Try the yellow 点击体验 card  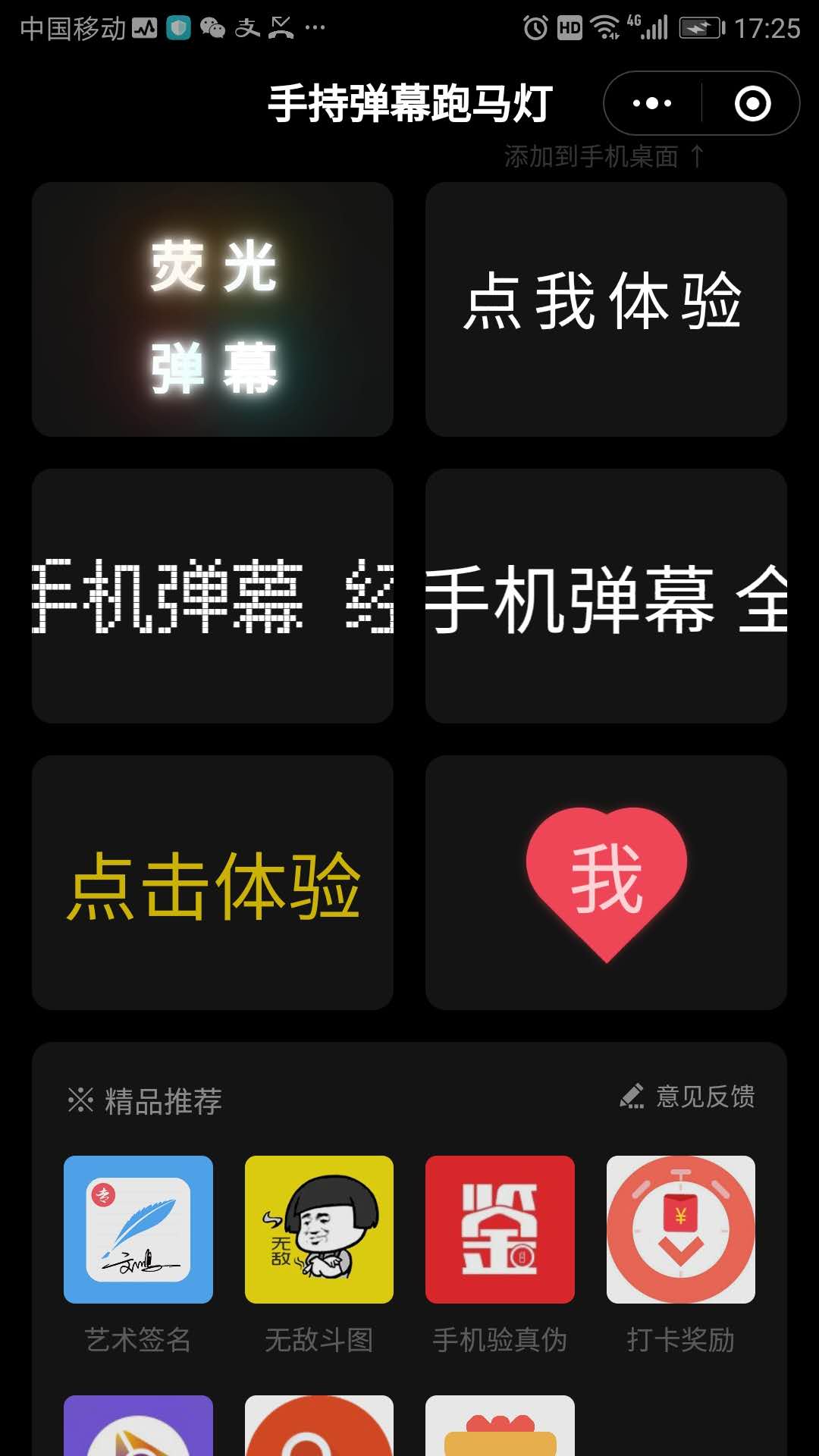[212, 883]
